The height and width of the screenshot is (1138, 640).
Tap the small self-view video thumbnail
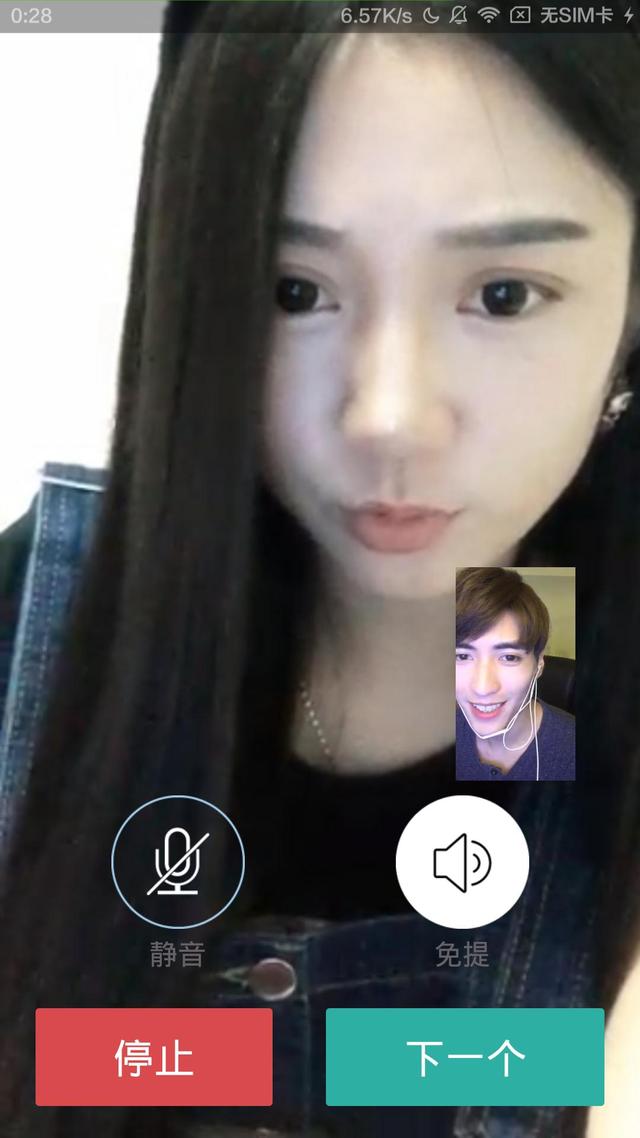click(515, 673)
